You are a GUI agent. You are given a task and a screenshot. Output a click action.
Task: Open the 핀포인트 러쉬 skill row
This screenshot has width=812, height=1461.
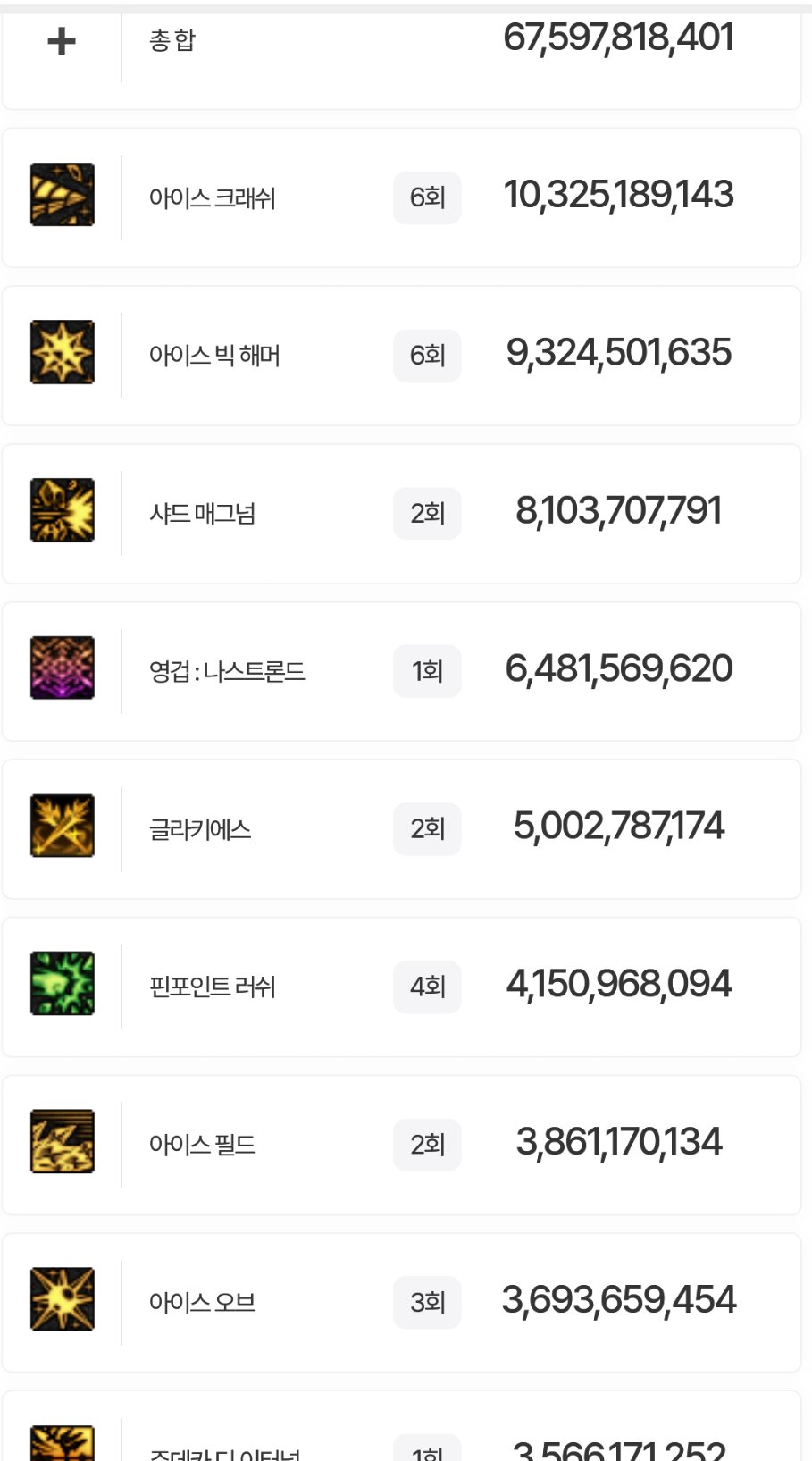401,987
